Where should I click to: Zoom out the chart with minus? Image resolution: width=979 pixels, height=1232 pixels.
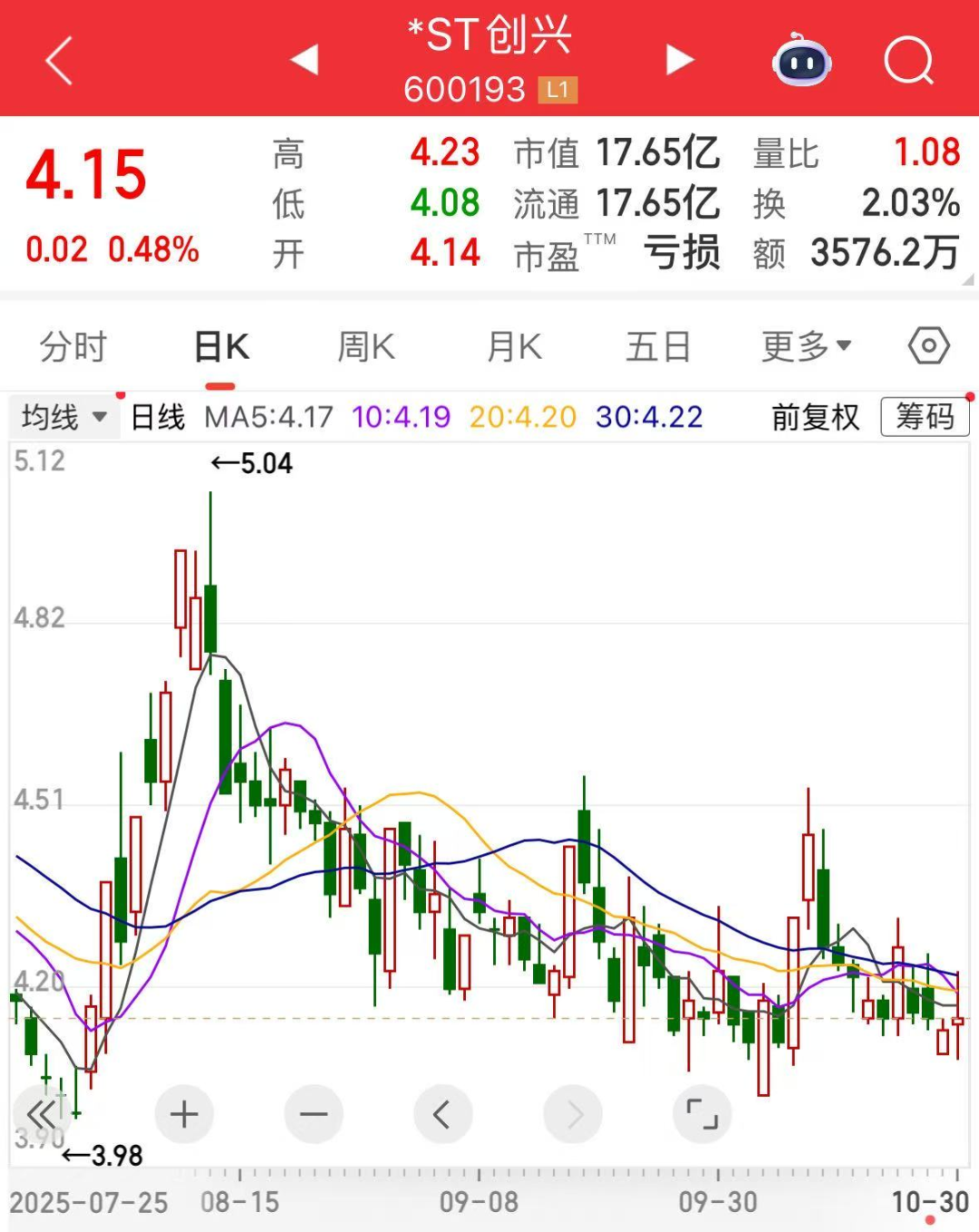[x=314, y=1114]
